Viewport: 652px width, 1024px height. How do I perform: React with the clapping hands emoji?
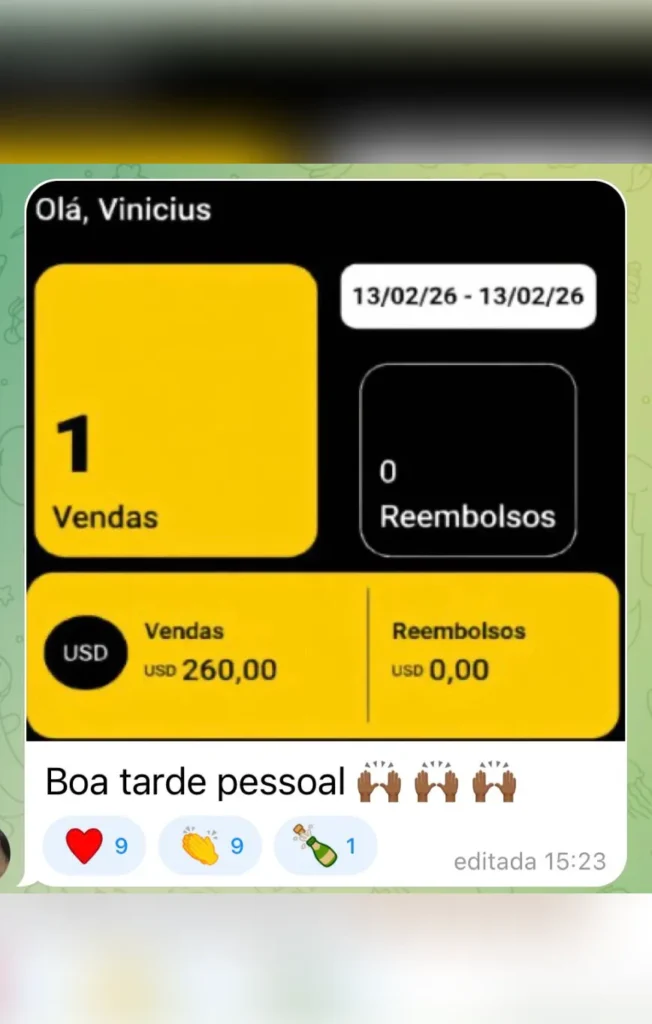[x=210, y=846]
